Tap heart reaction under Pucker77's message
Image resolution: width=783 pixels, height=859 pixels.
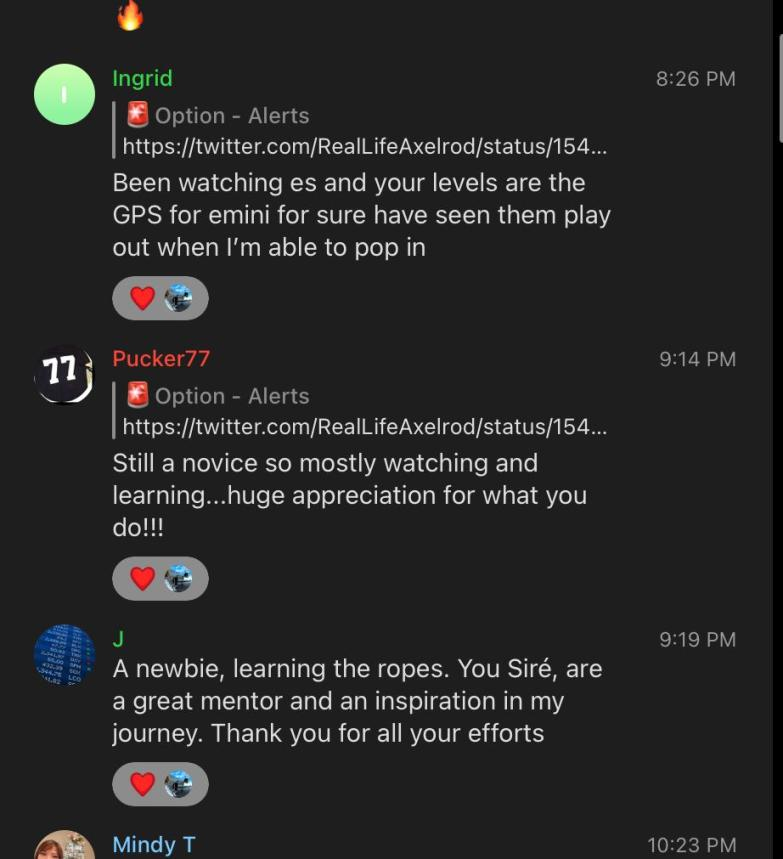click(x=143, y=578)
